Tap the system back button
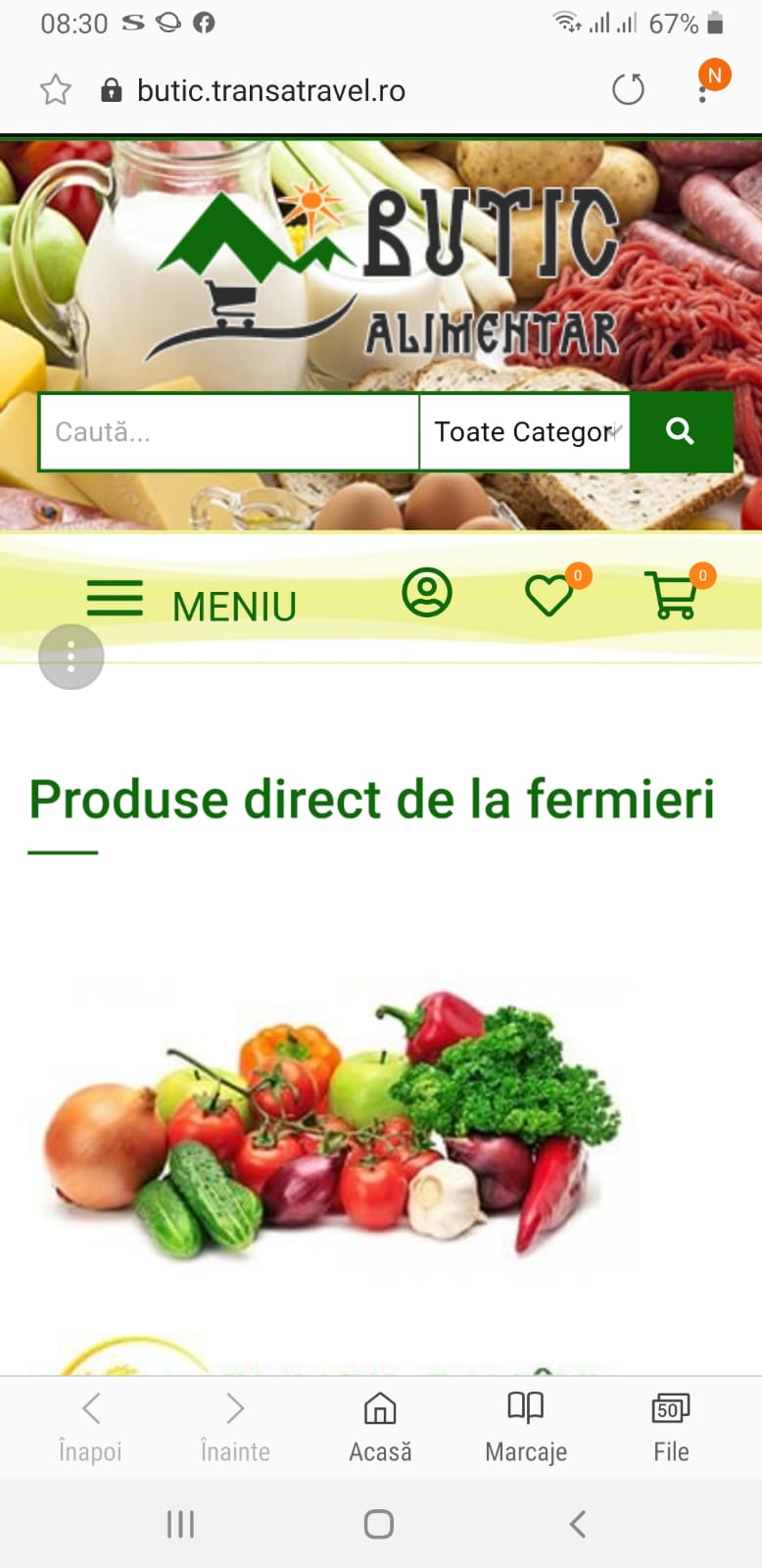 coord(578,1524)
